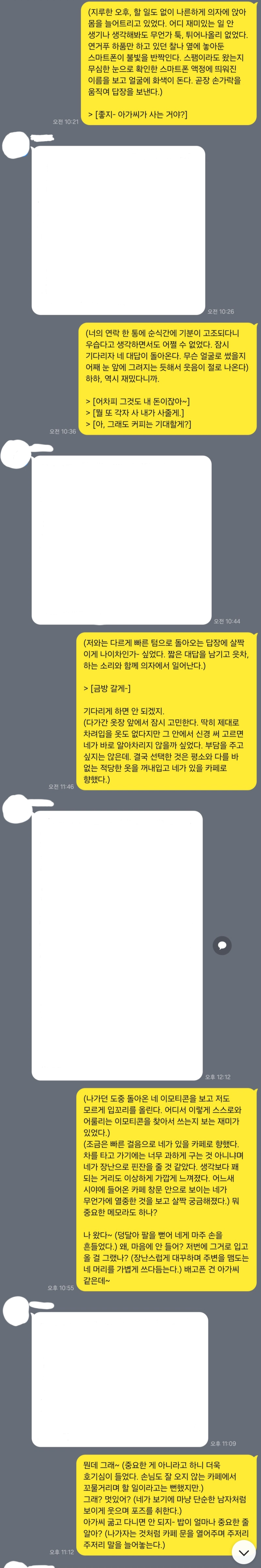Tap the speech bubble icon beside the 12:12 message
The height and width of the screenshot is (1568, 261).
222,945
